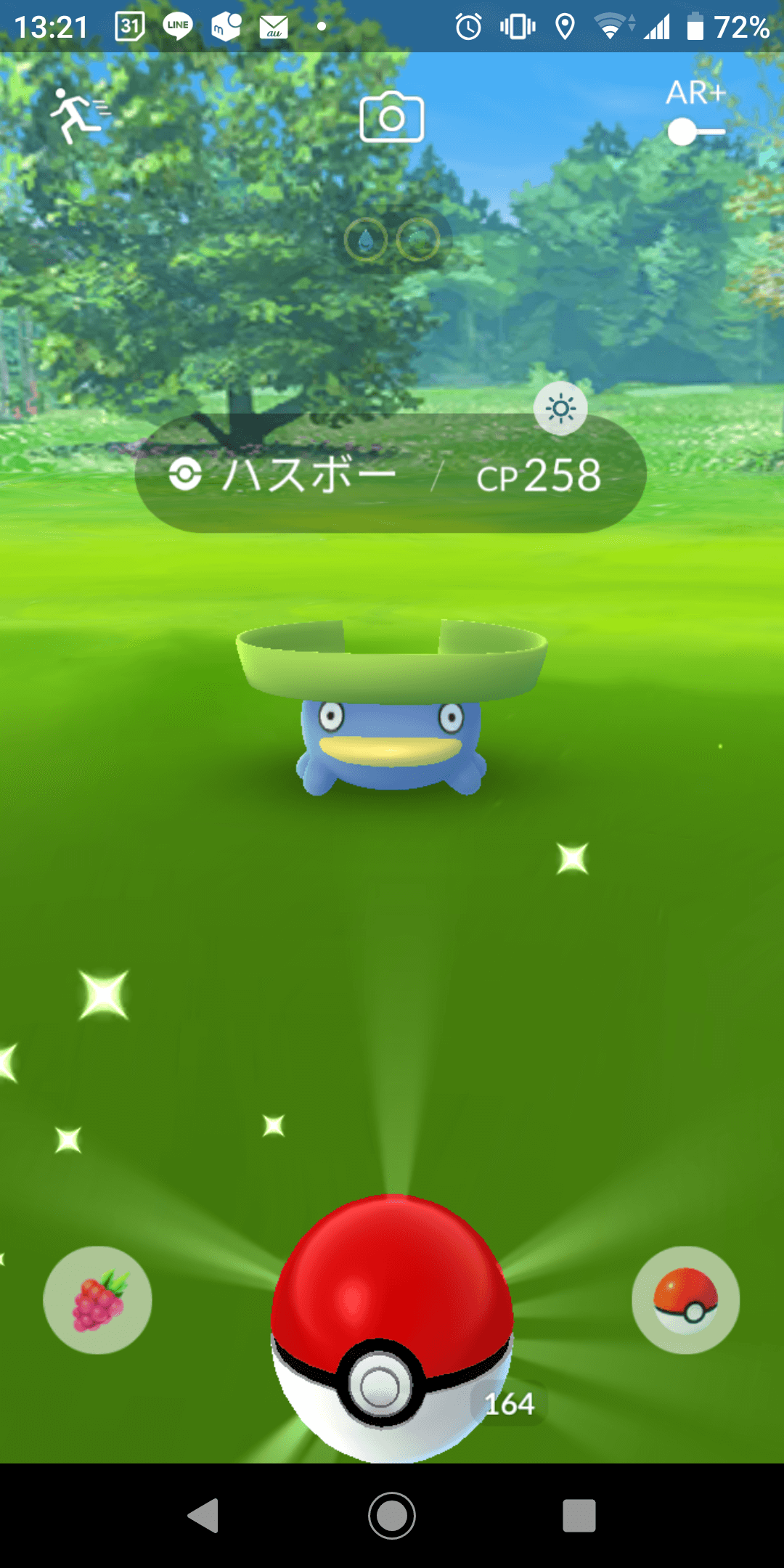784x1568 pixels.
Task: Tap the sunny weather boost icon
Action: (x=560, y=409)
